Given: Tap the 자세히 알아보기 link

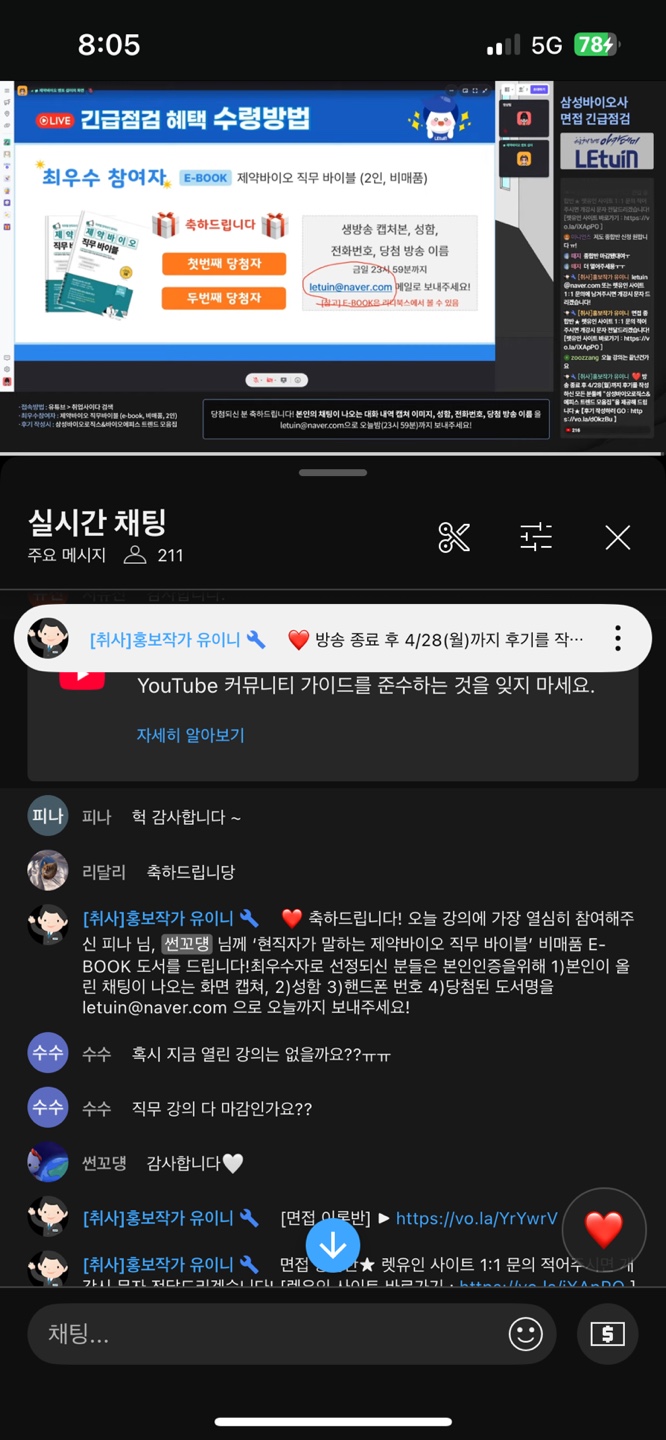Looking at the screenshot, I should 190,735.
